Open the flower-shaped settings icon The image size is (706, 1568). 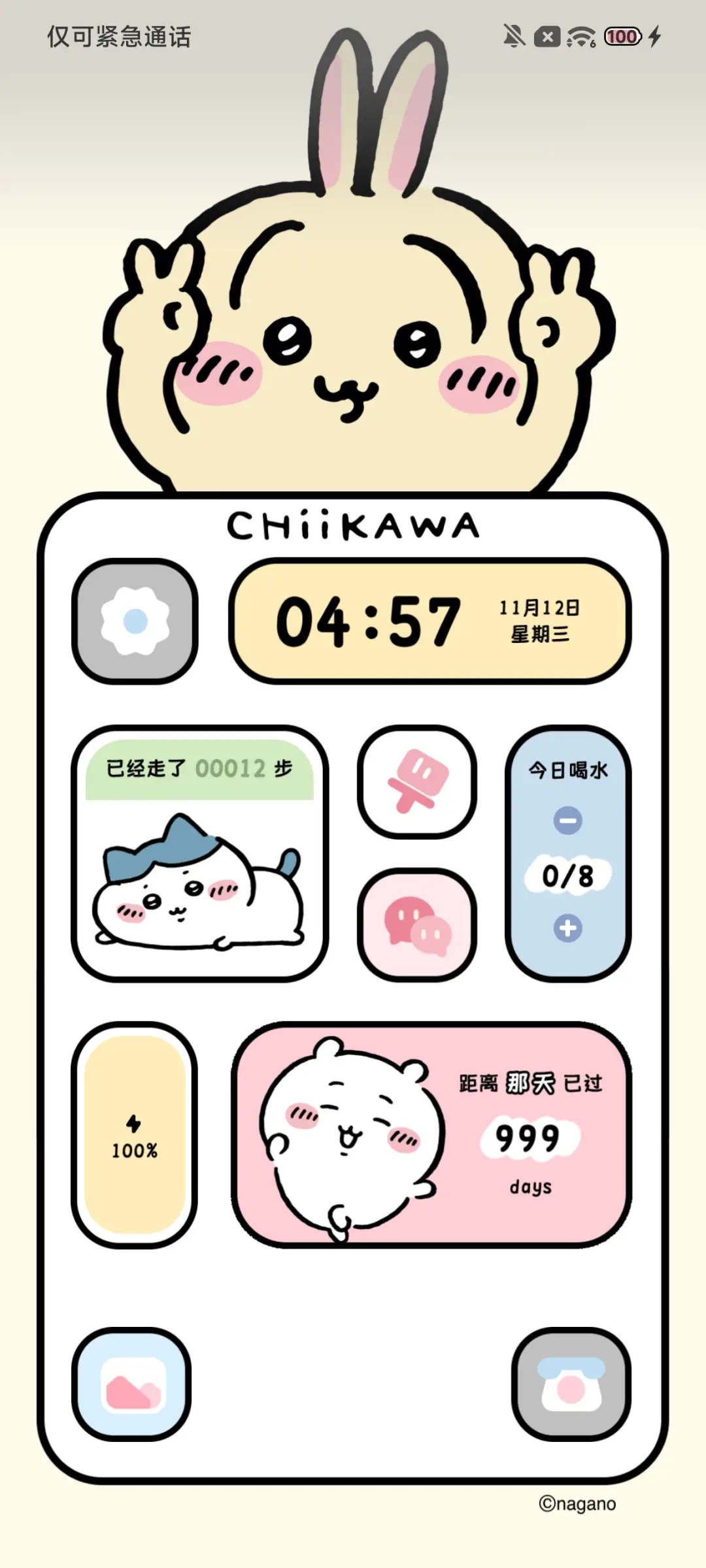click(135, 621)
